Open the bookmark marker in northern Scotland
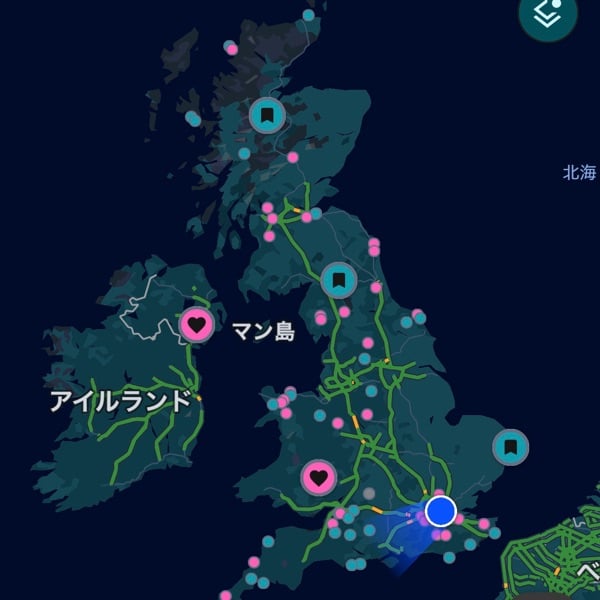Viewport: 600px width, 600px height. tap(267, 116)
